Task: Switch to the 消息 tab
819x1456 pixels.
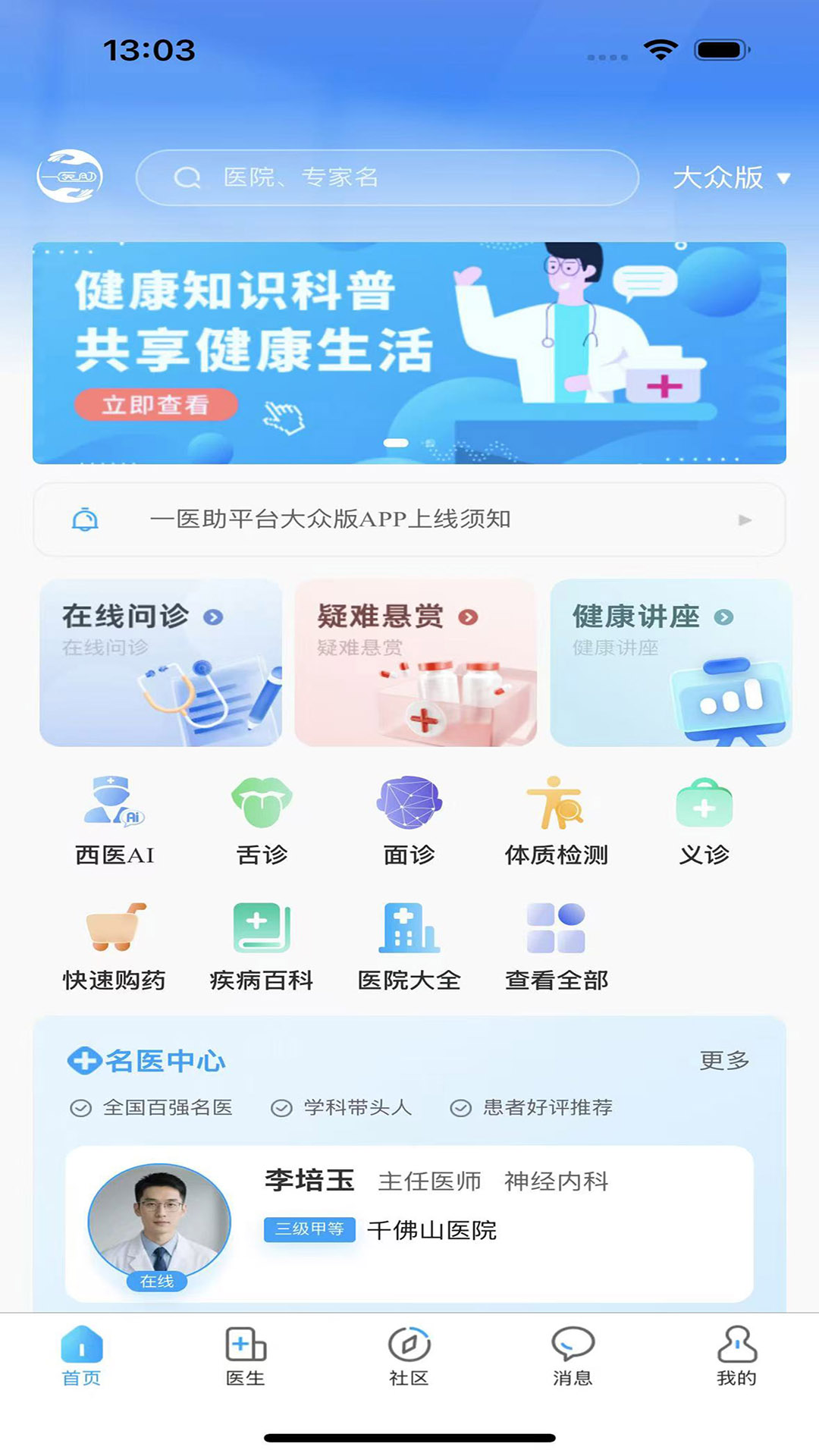Action: (574, 1365)
